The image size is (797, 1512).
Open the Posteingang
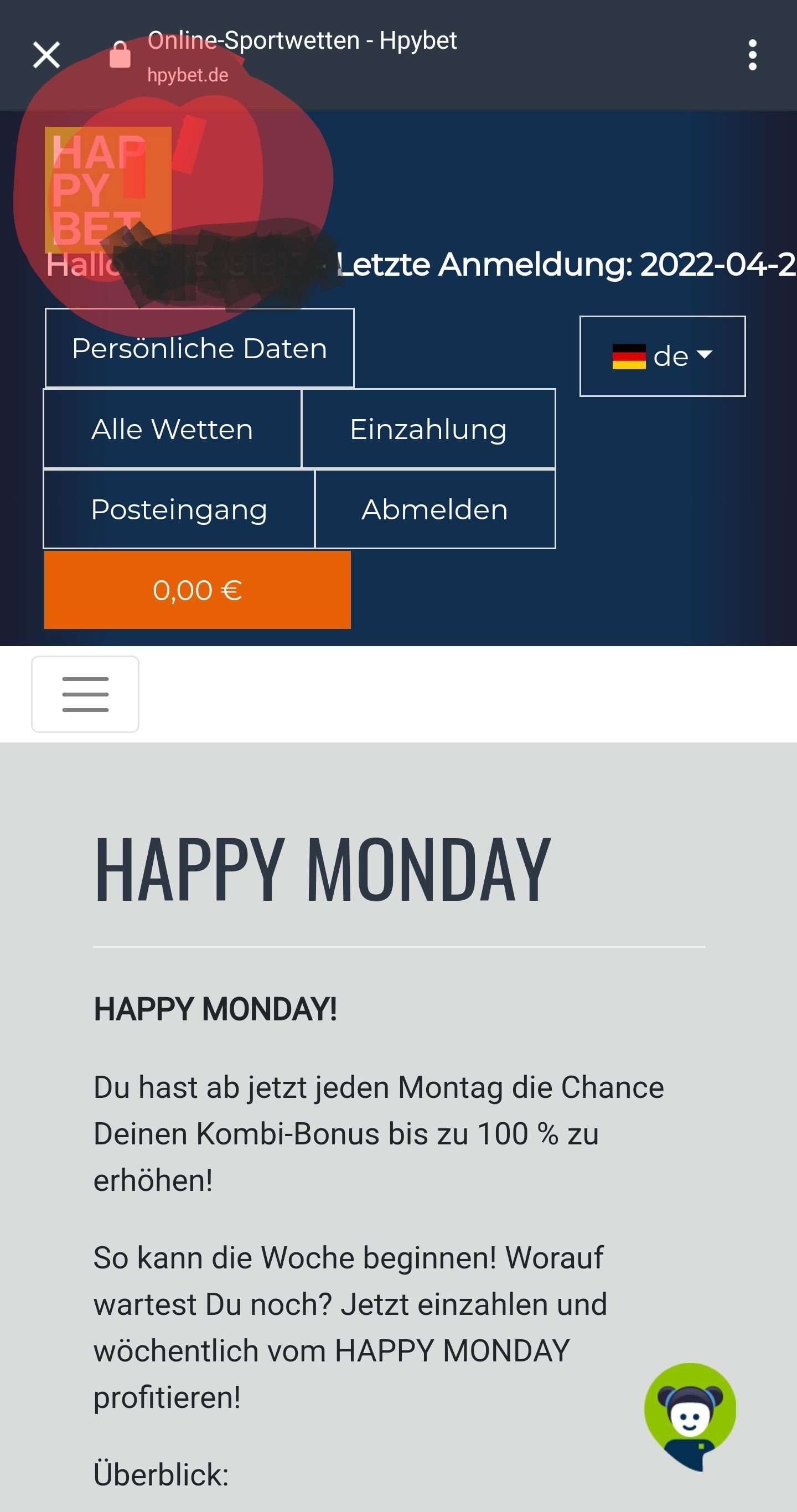pos(179,509)
